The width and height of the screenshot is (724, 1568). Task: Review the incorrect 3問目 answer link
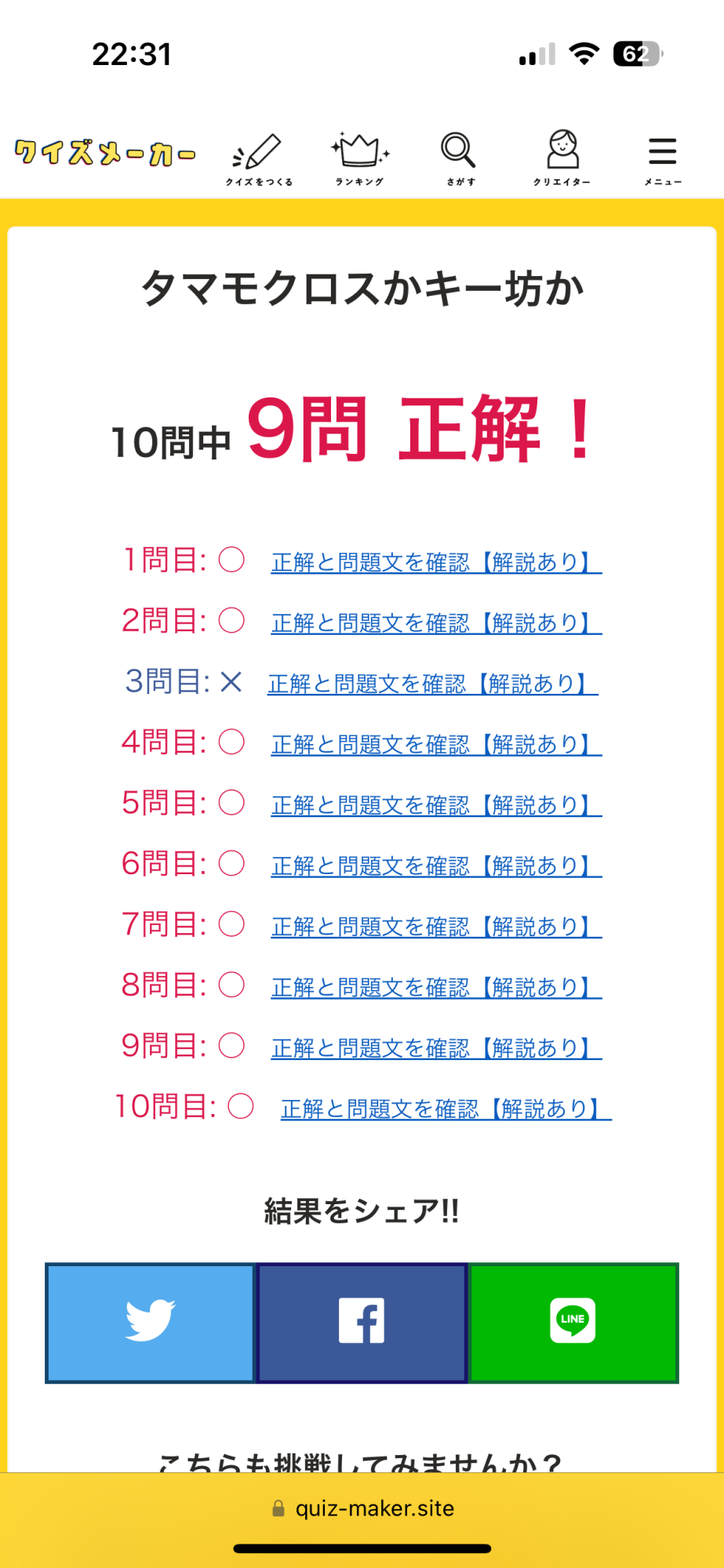pos(432,684)
